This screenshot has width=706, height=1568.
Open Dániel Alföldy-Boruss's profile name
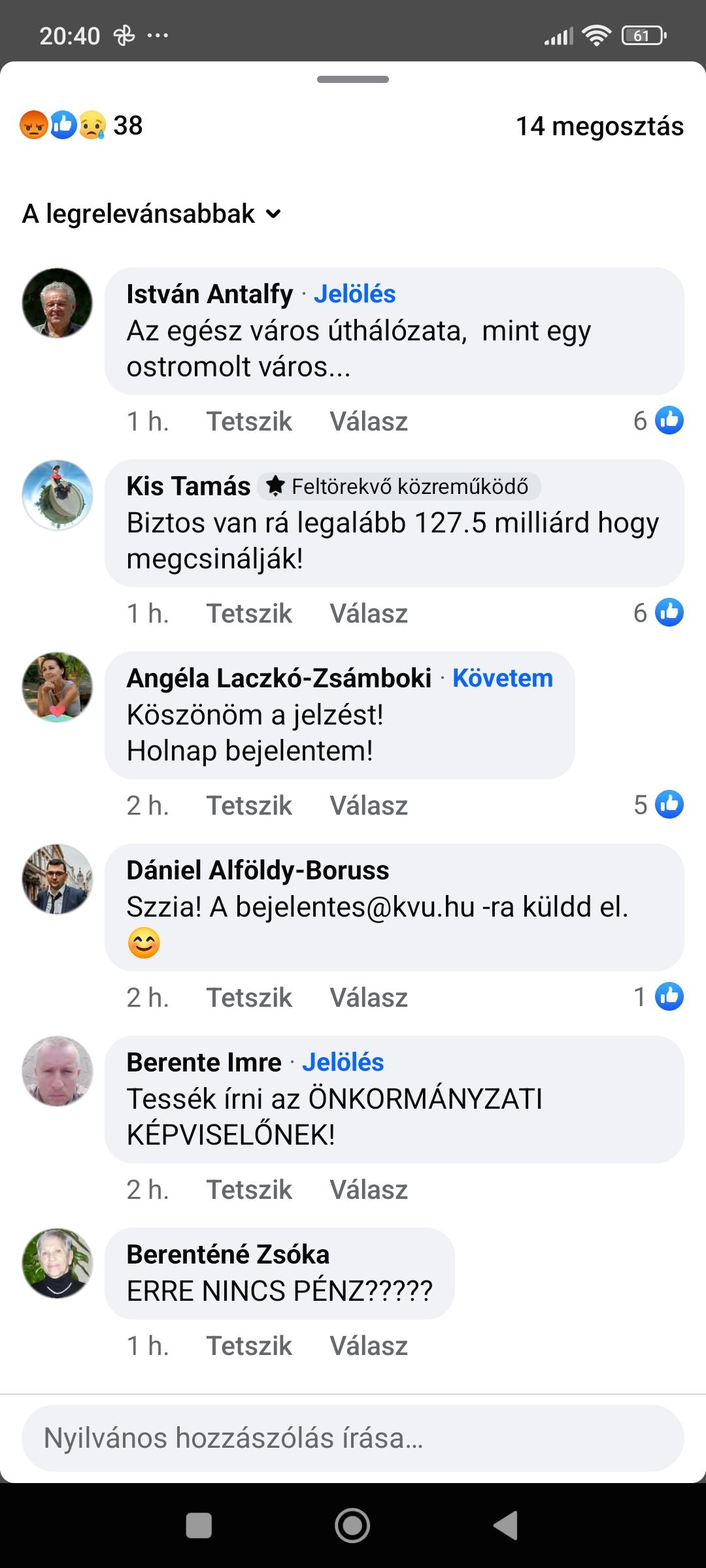coord(258,870)
